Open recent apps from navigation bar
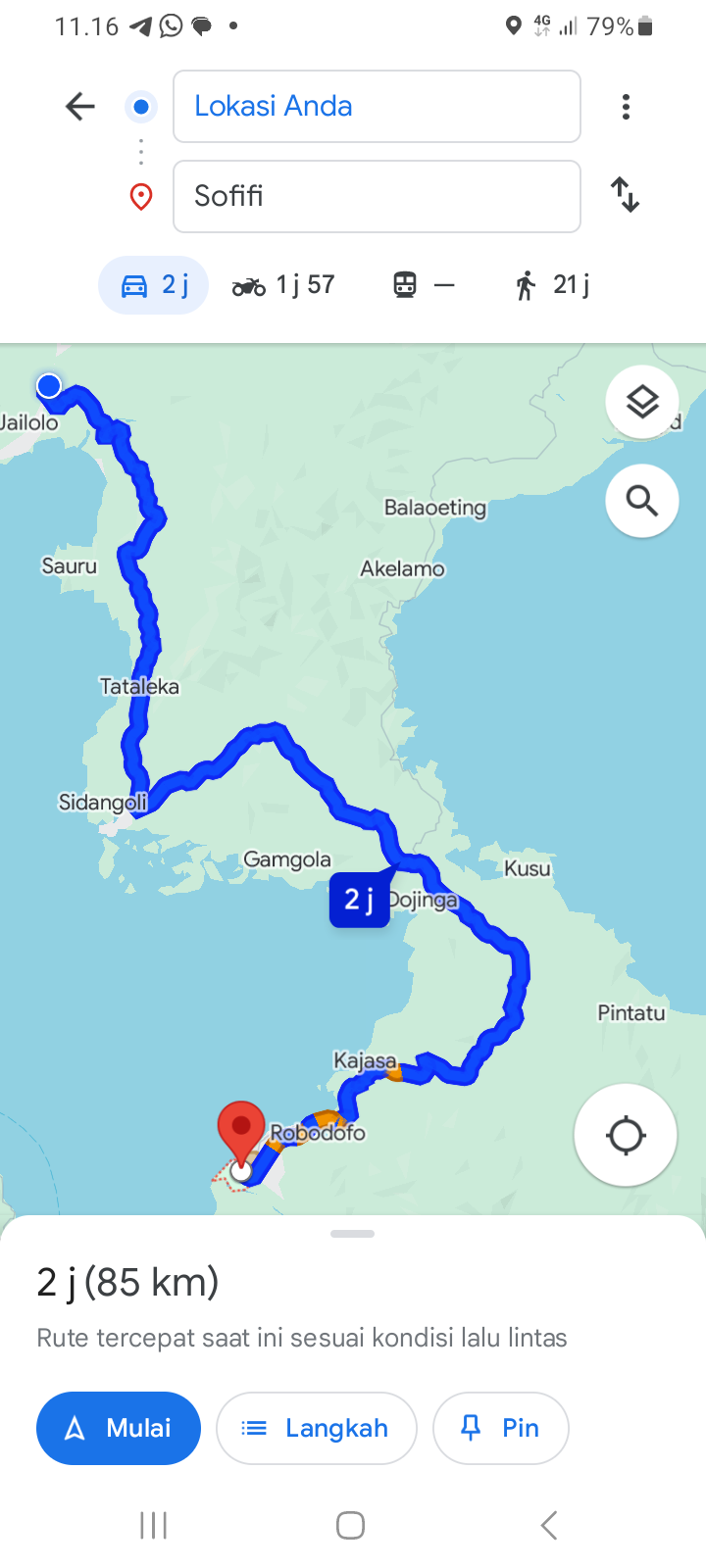The height and width of the screenshot is (1568, 706). pos(154,1525)
